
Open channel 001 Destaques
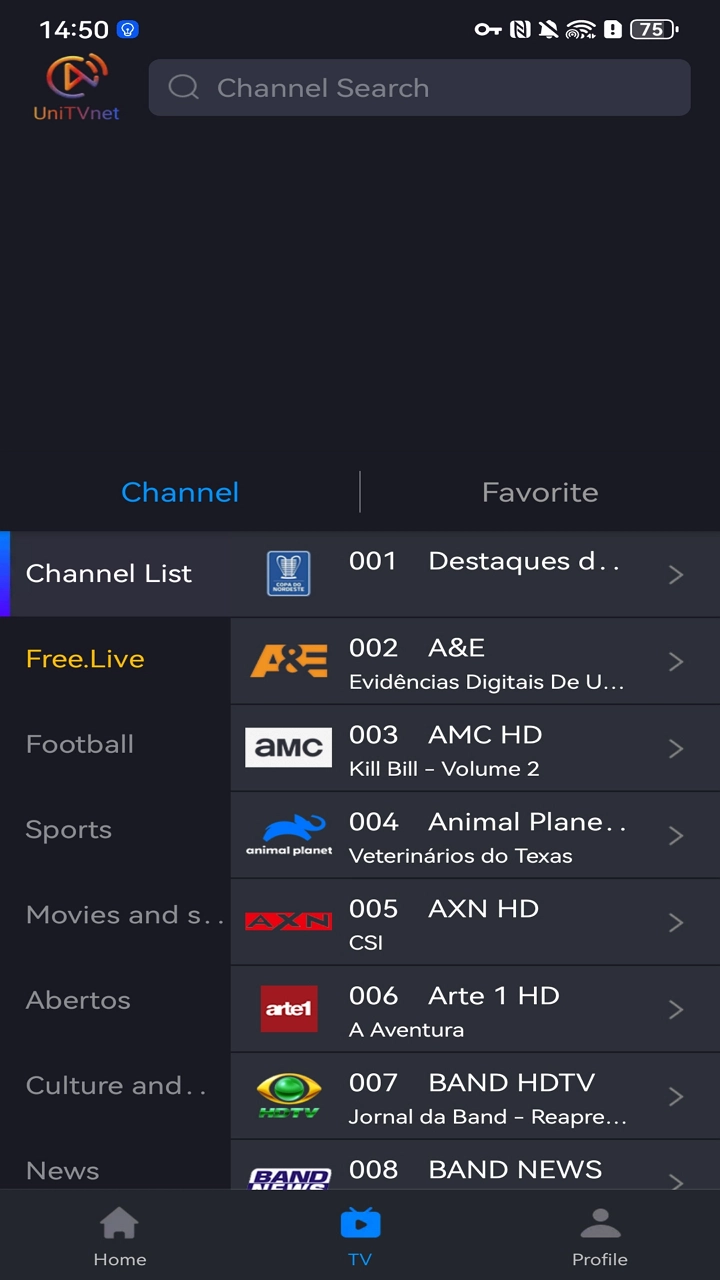[475, 574]
